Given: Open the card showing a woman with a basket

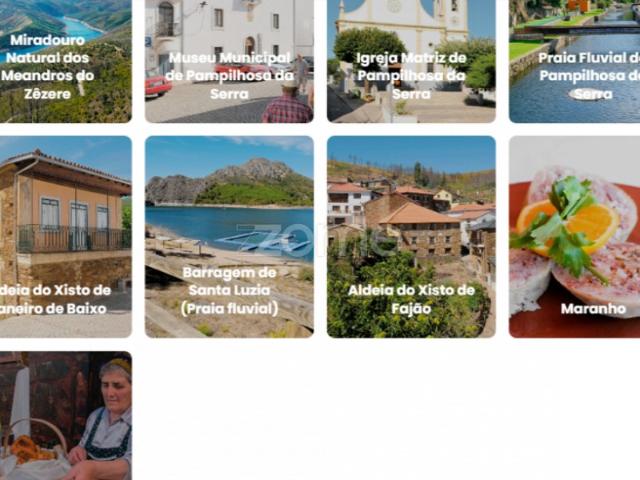Looking at the screenshot, I should click(x=65, y=416).
